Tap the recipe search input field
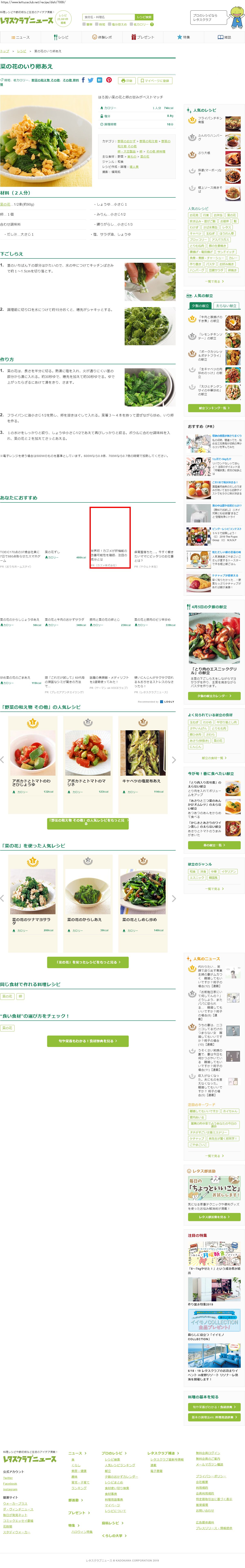This screenshot has height=1568, width=245. (x=108, y=17)
